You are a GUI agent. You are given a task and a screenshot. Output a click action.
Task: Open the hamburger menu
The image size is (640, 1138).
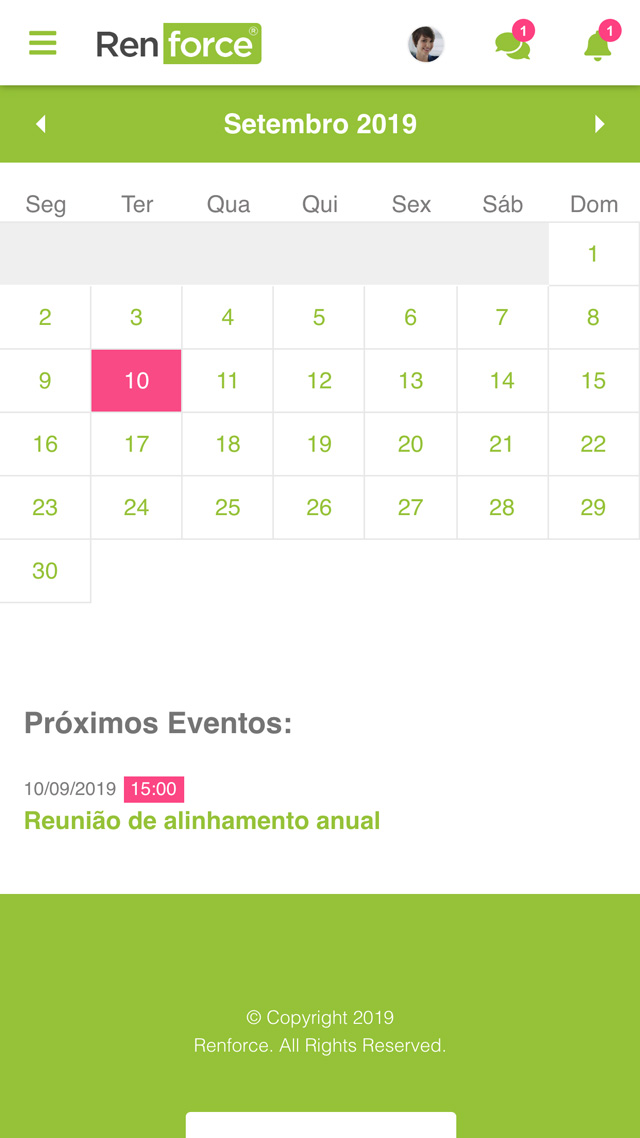43,43
